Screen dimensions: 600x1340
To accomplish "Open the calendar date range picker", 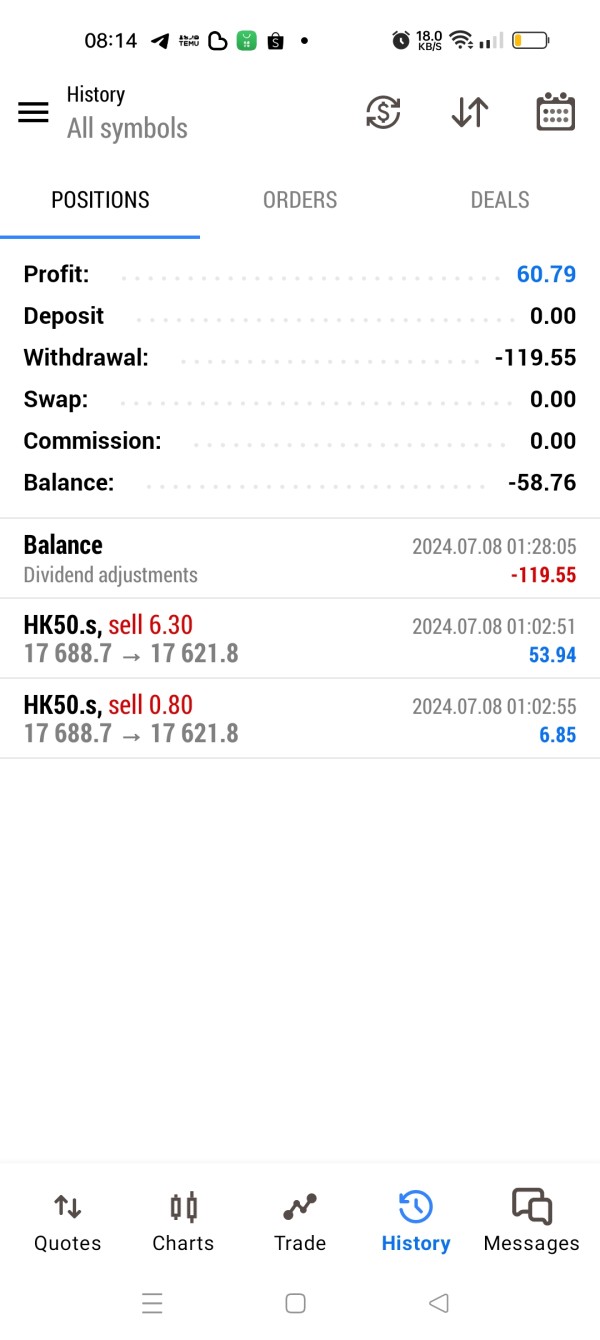I will 556,112.
